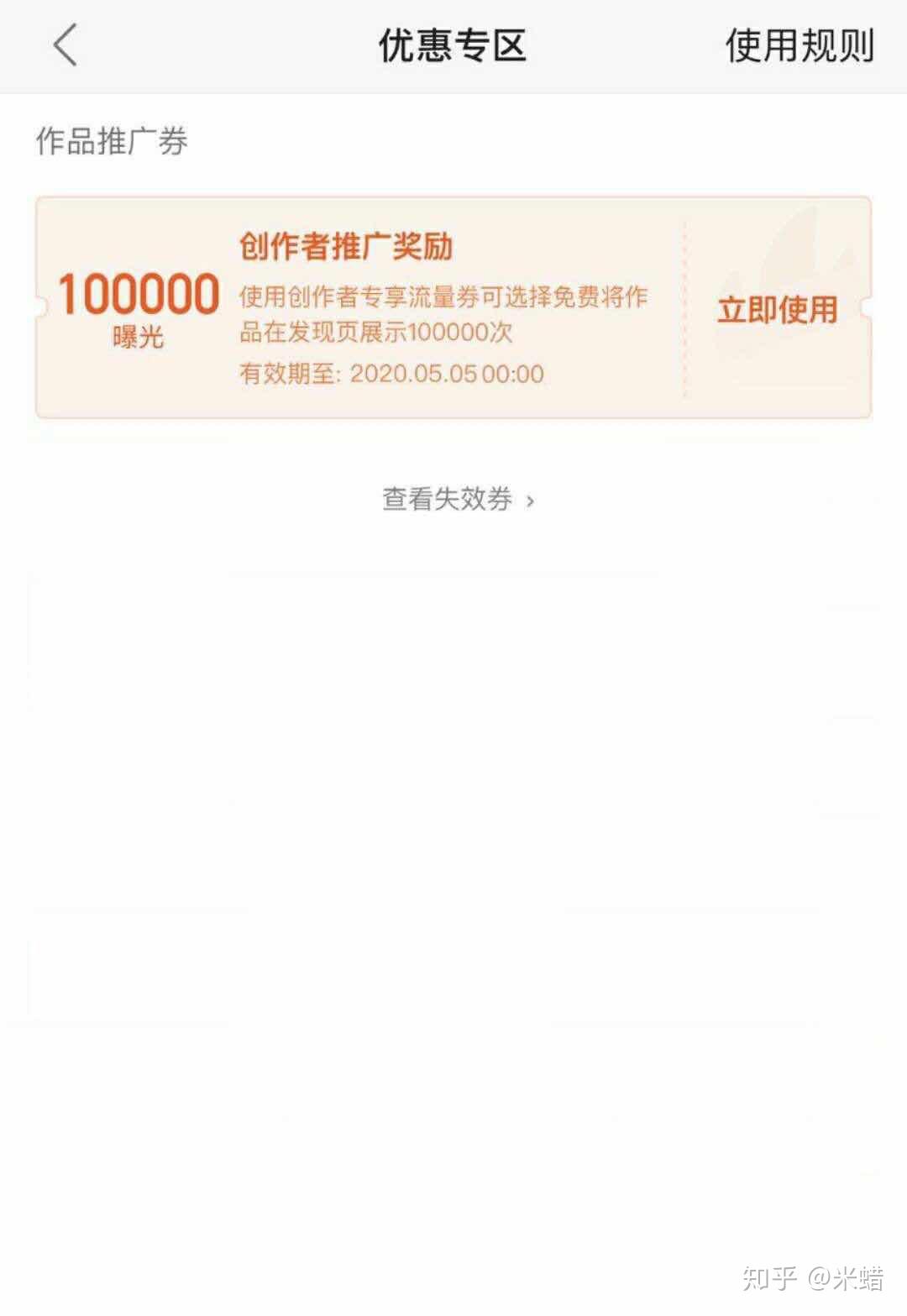The width and height of the screenshot is (907, 1316).
Task: Tap the 创作者推广奖励 coupon title
Action: pos(346,247)
